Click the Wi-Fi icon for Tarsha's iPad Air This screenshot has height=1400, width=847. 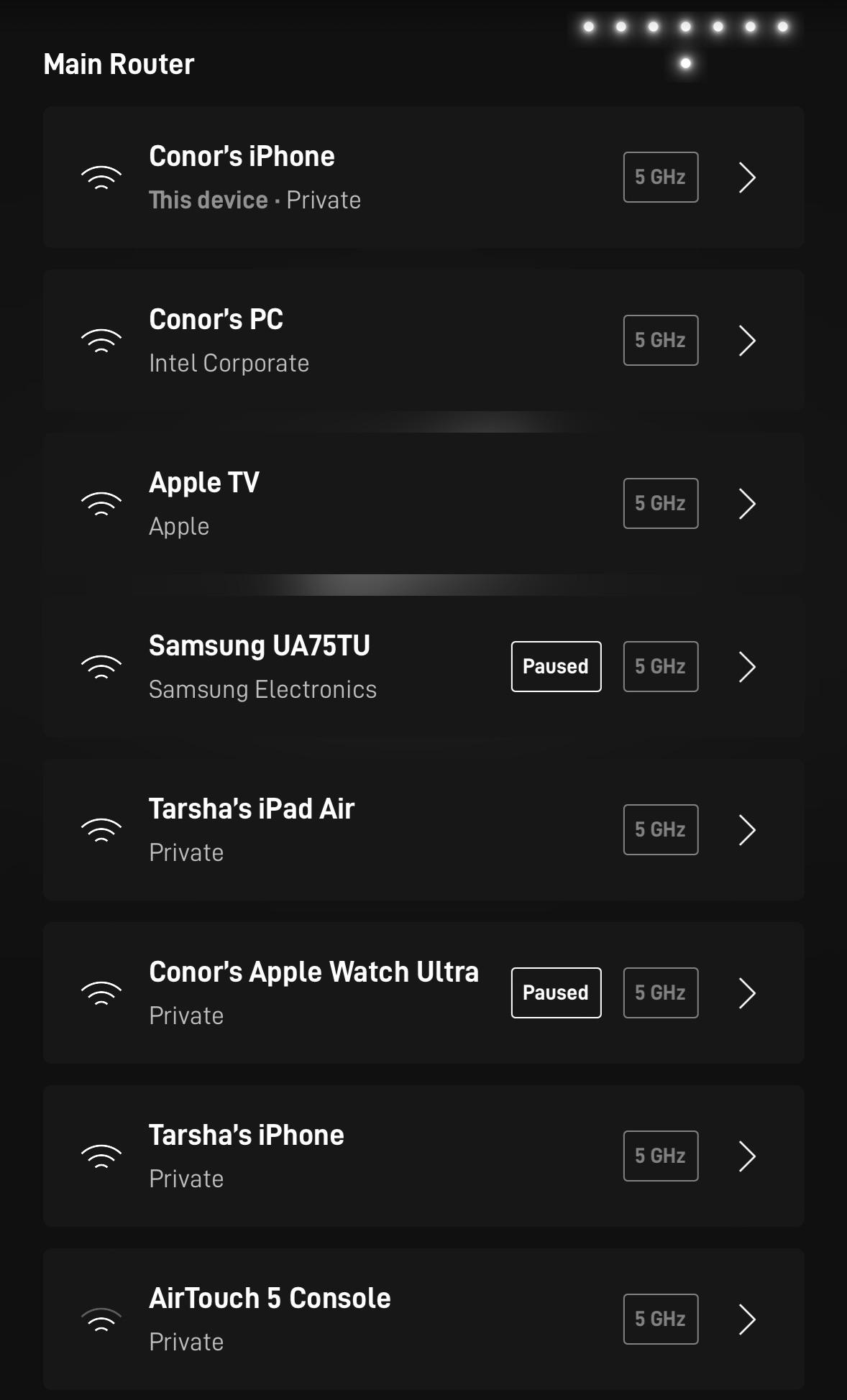point(101,829)
